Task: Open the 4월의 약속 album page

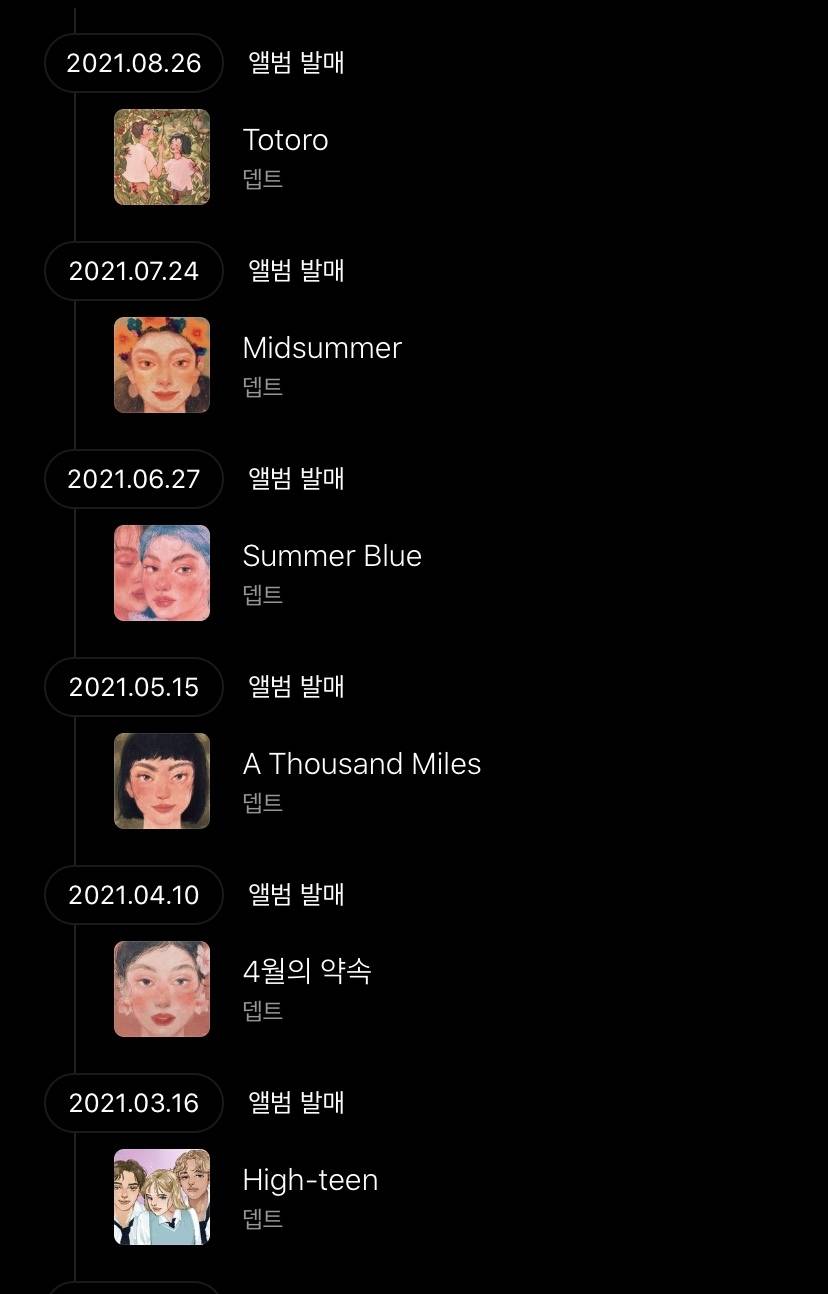Action: (306, 971)
